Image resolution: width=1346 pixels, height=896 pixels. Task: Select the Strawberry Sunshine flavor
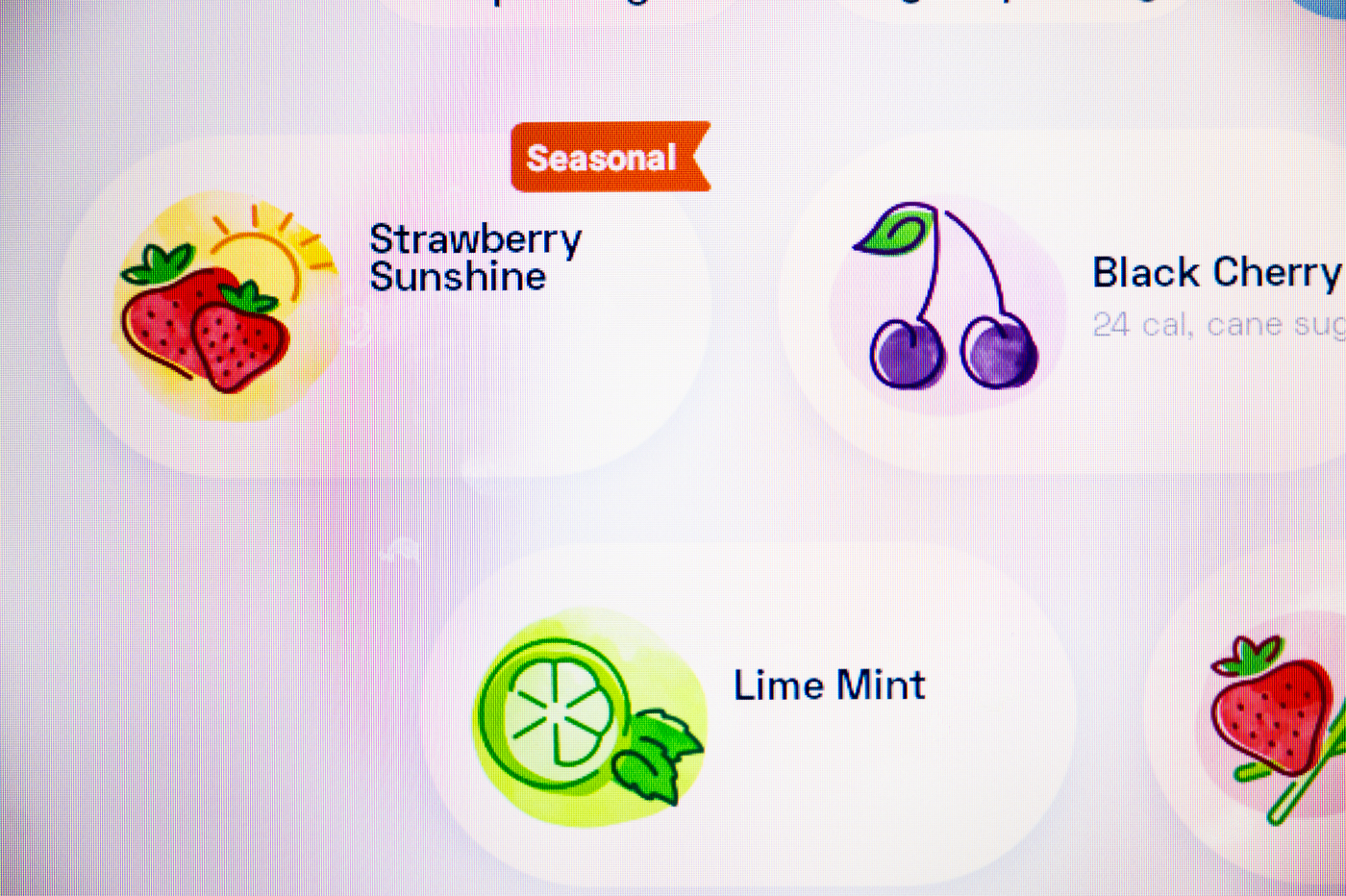pyautogui.click(x=385, y=308)
